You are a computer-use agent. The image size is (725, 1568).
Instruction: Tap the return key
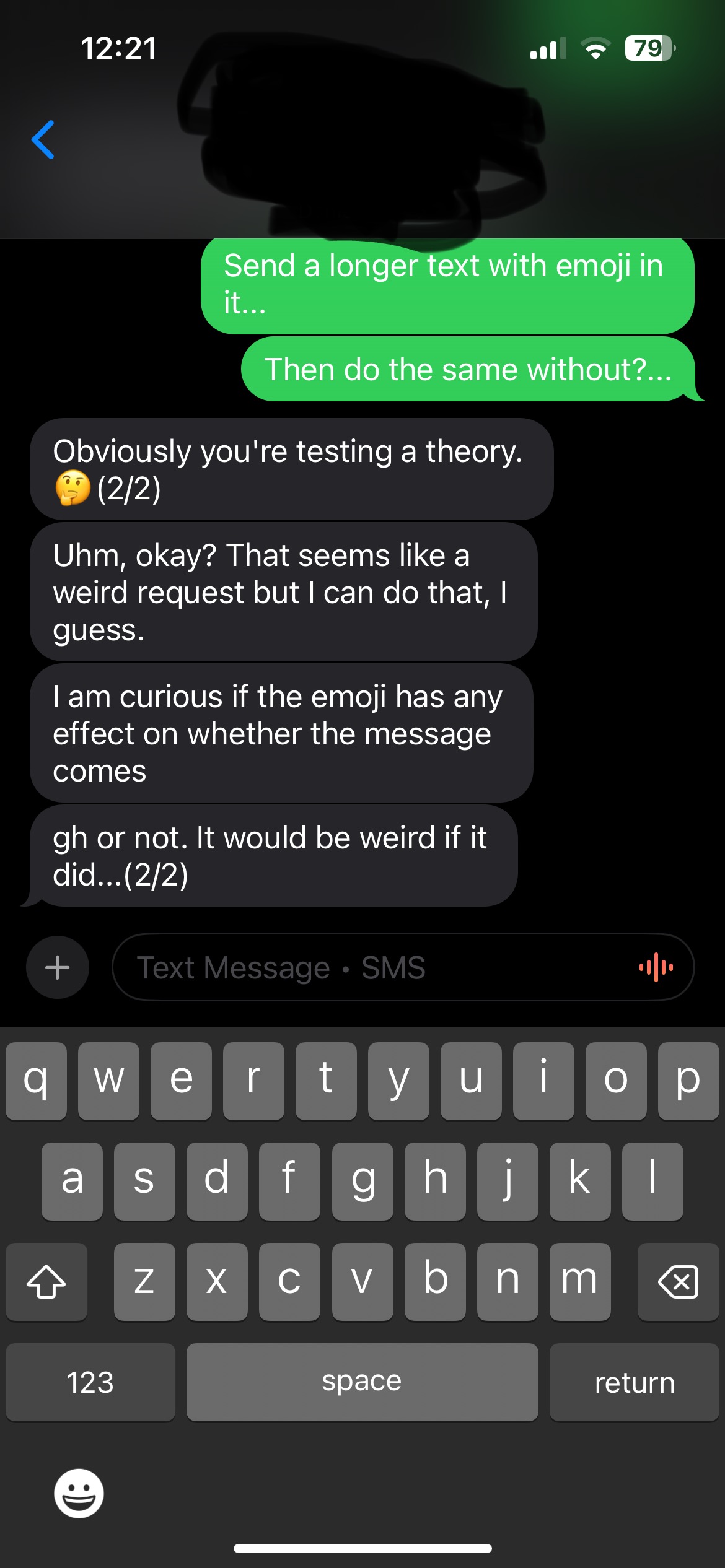tap(634, 1382)
